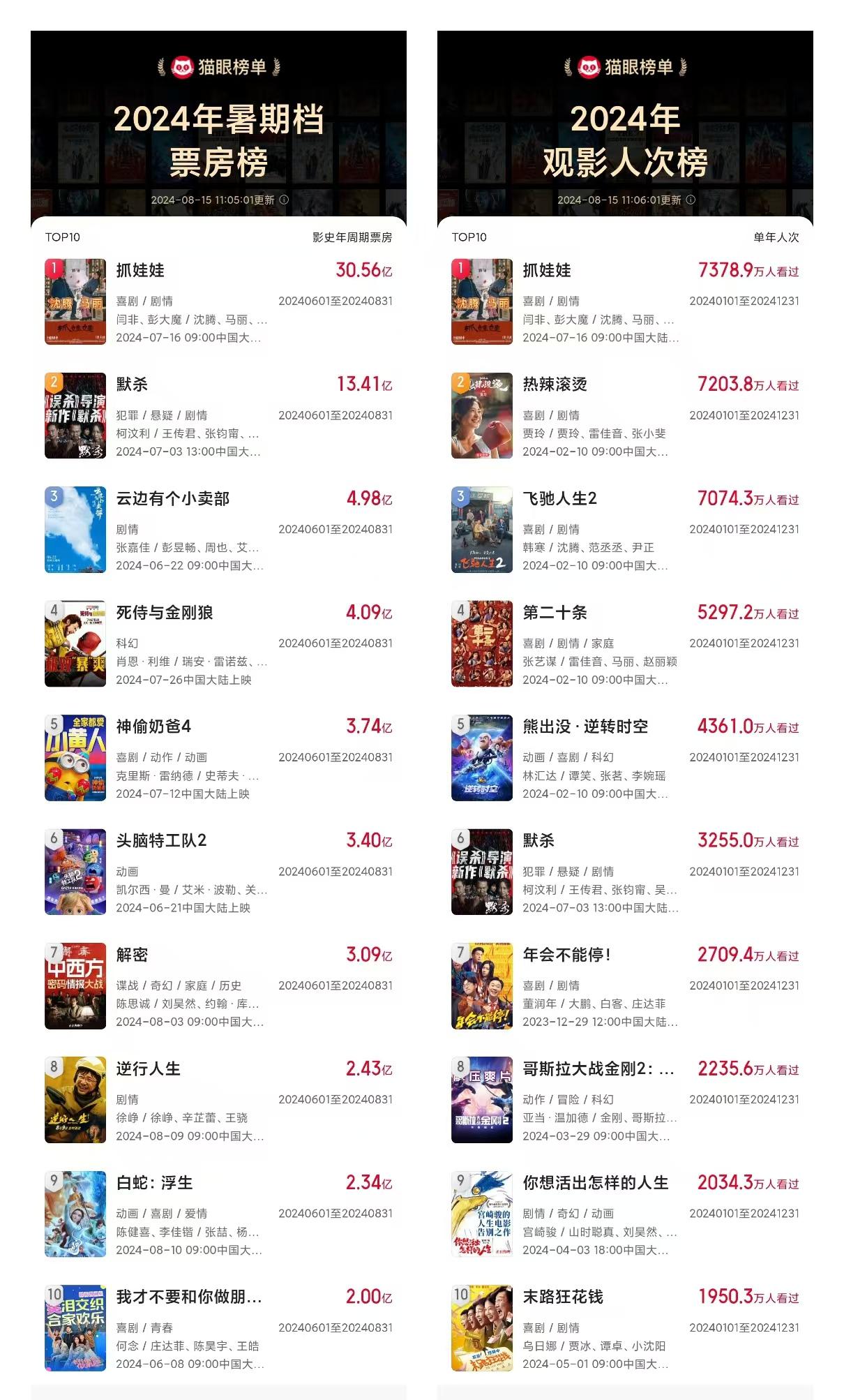This screenshot has height=1400, width=844.
Task: Click the rank 2 badge on 热辣滚烫
Action: 460,381
